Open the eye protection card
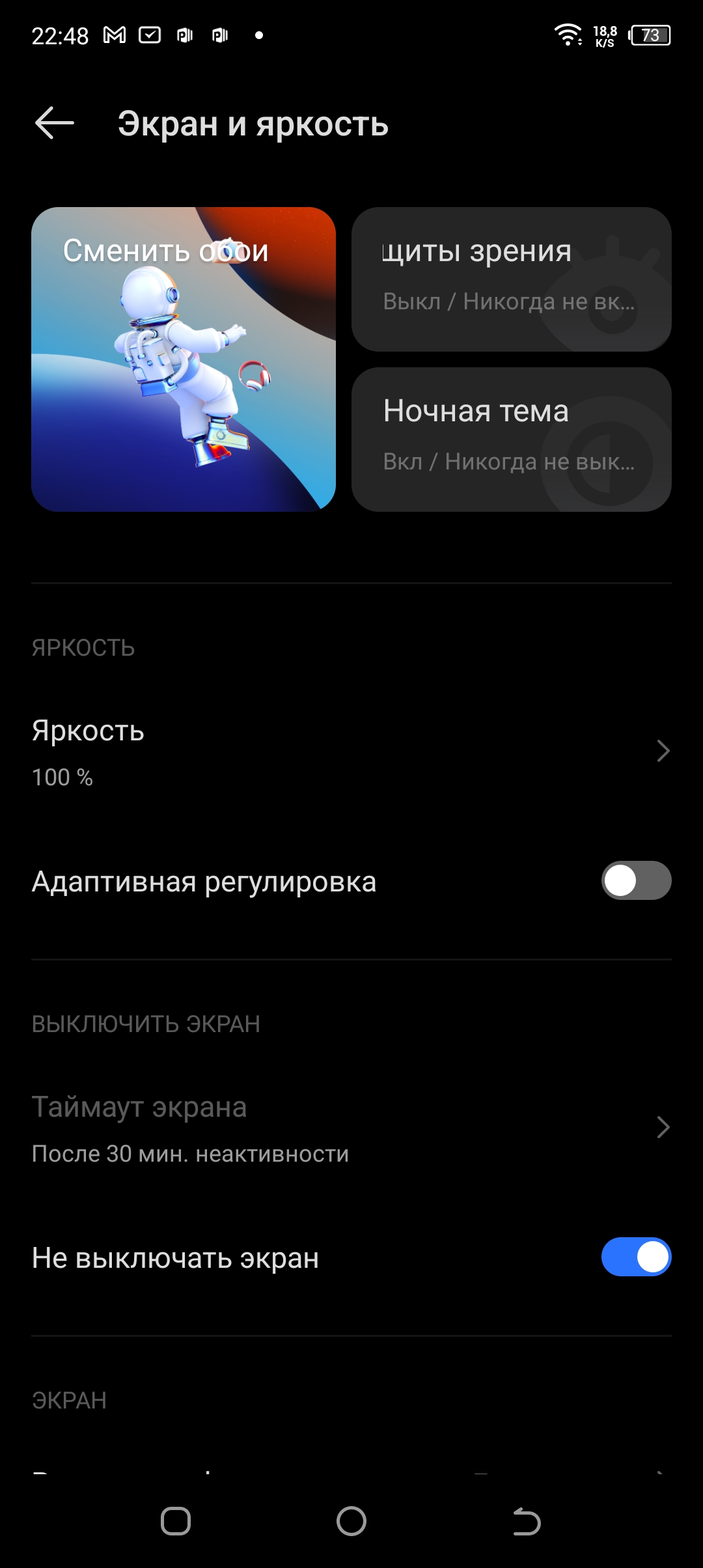The image size is (703, 1568). [x=512, y=279]
